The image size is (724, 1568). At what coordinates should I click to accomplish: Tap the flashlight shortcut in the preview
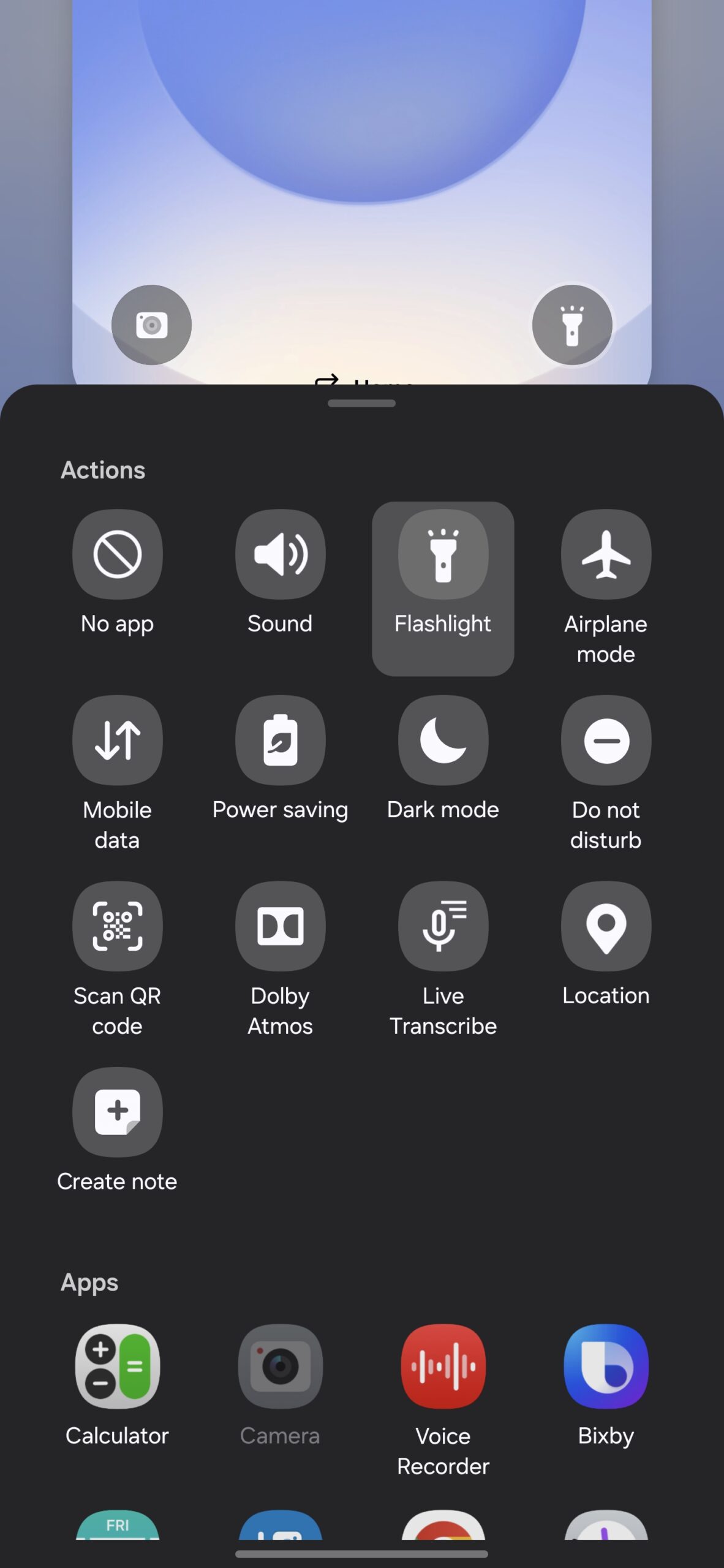572,325
